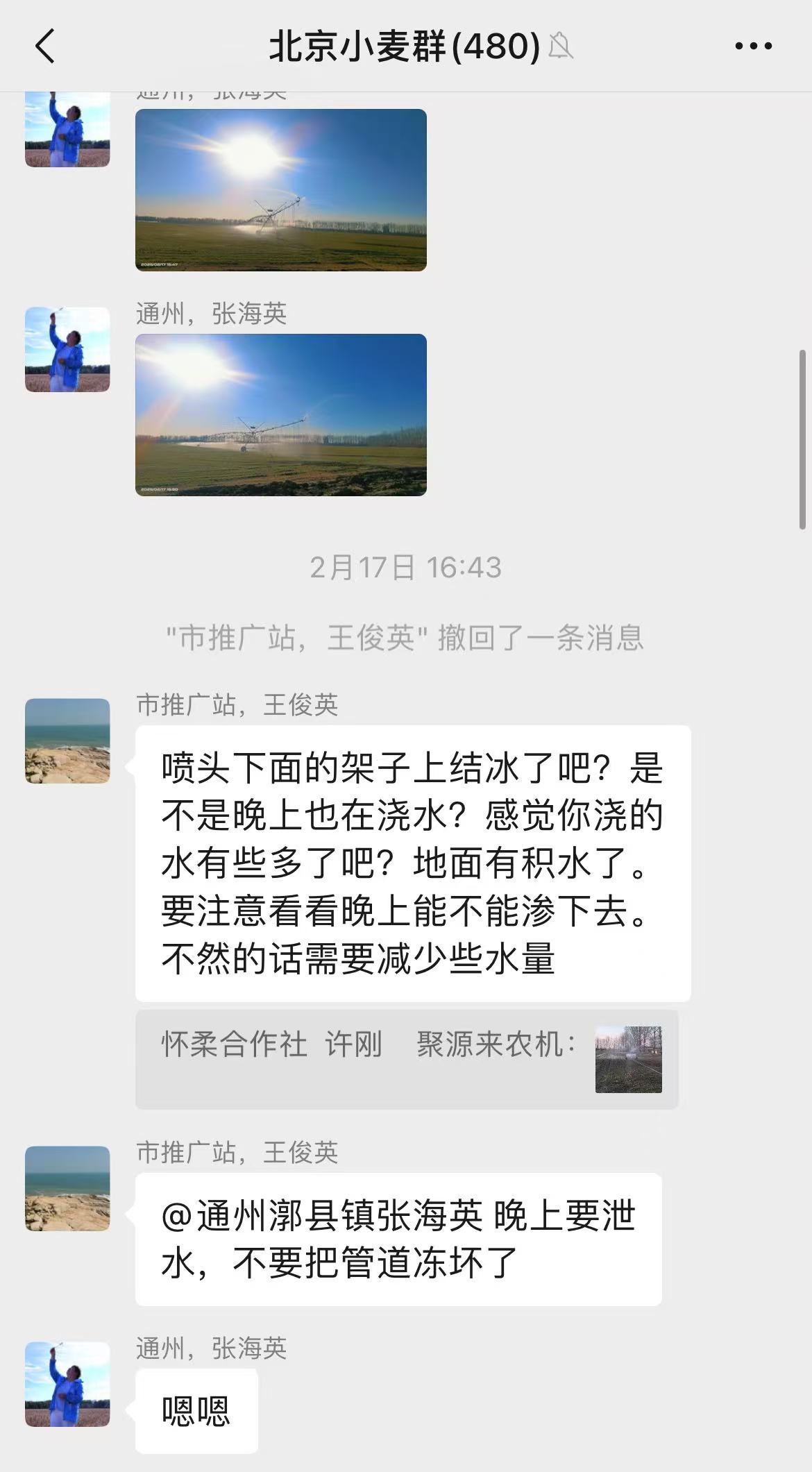The width and height of the screenshot is (812, 1472).
Task: Go back from 北京小麦群 chat
Action: (x=45, y=46)
